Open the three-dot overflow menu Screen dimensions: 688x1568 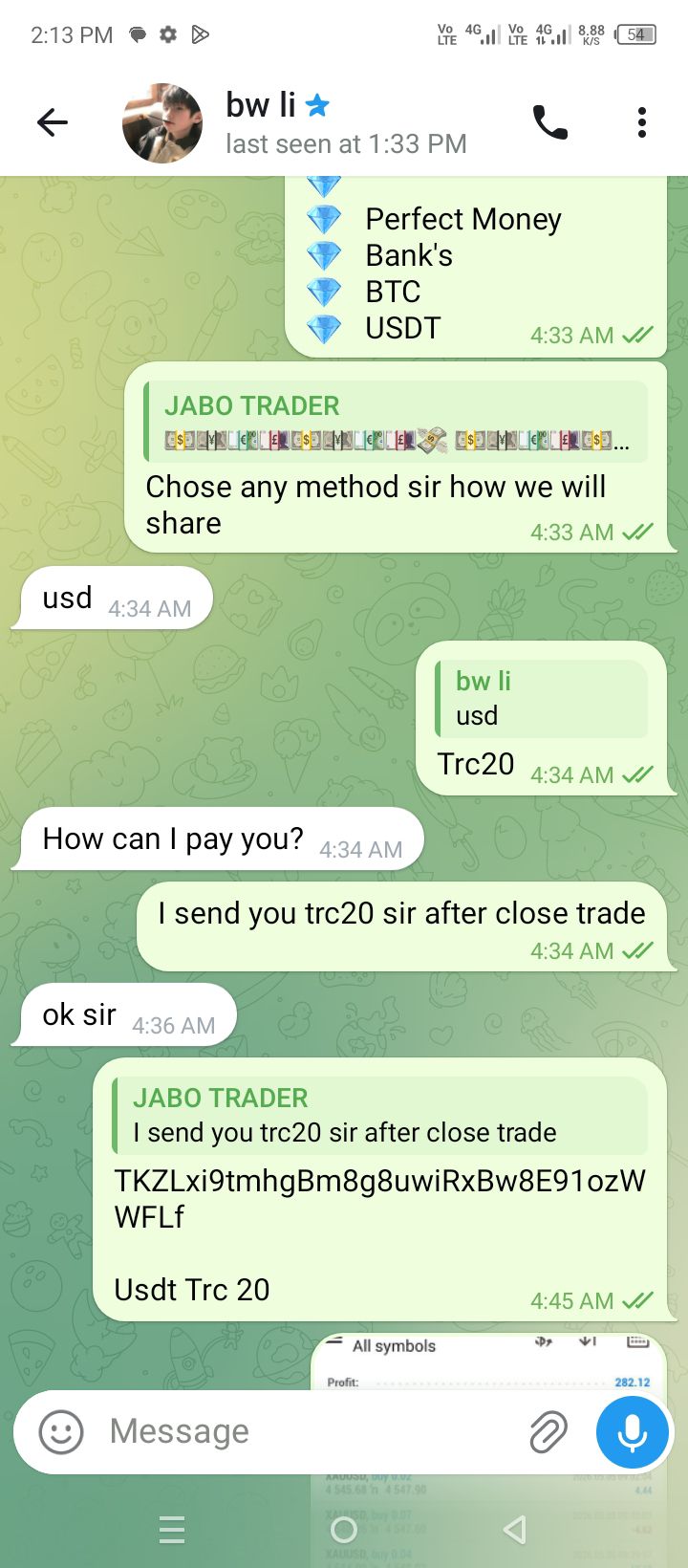pyautogui.click(x=641, y=122)
